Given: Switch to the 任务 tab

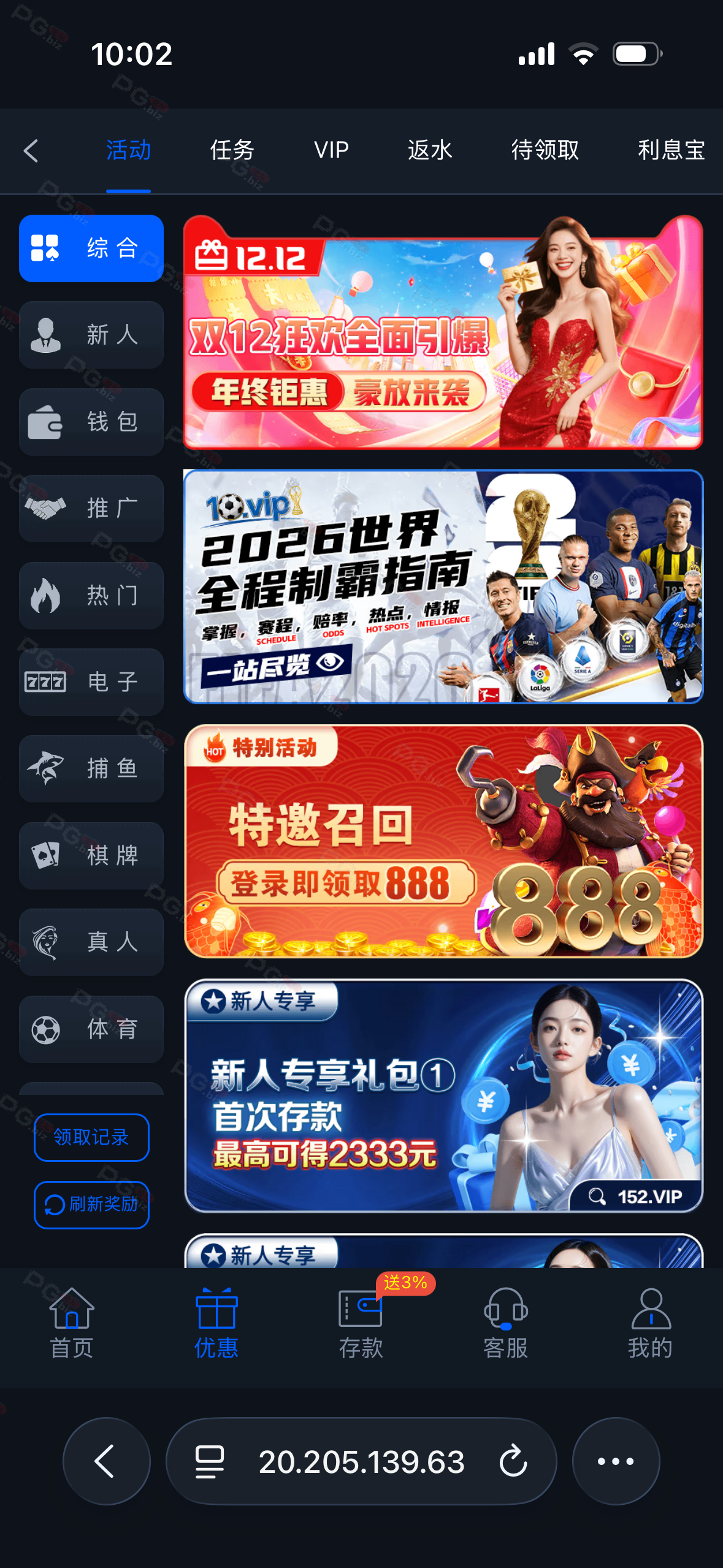Looking at the screenshot, I should pos(232,150).
